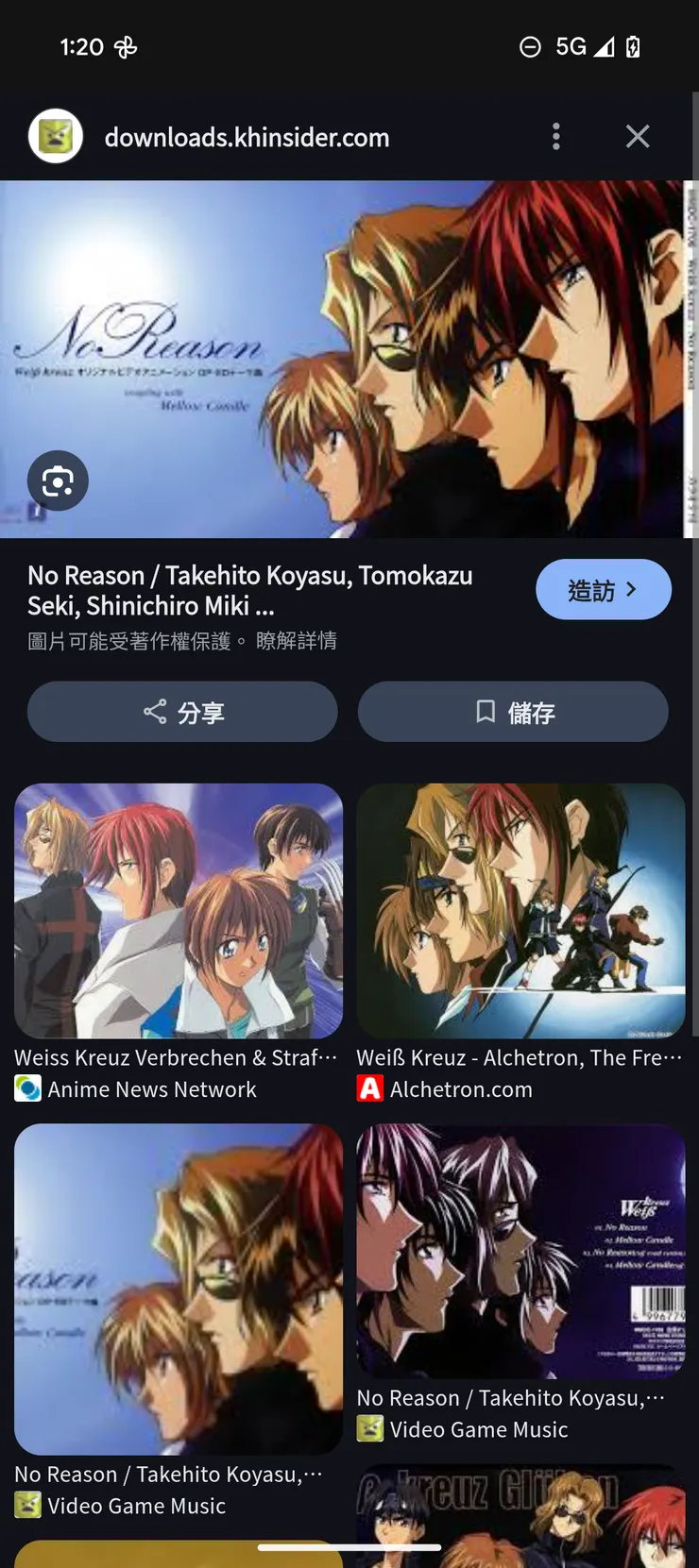The width and height of the screenshot is (699, 1568).
Task: Close the image viewer
Action: (638, 137)
